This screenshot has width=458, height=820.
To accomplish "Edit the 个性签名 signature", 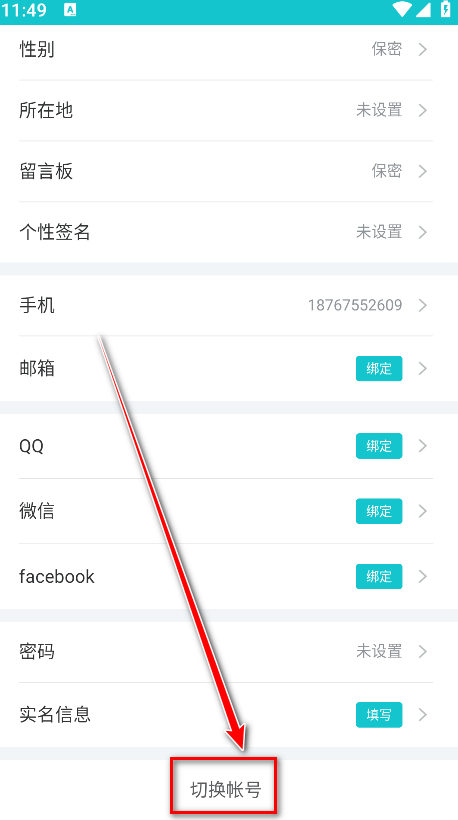I will pyautogui.click(x=229, y=232).
